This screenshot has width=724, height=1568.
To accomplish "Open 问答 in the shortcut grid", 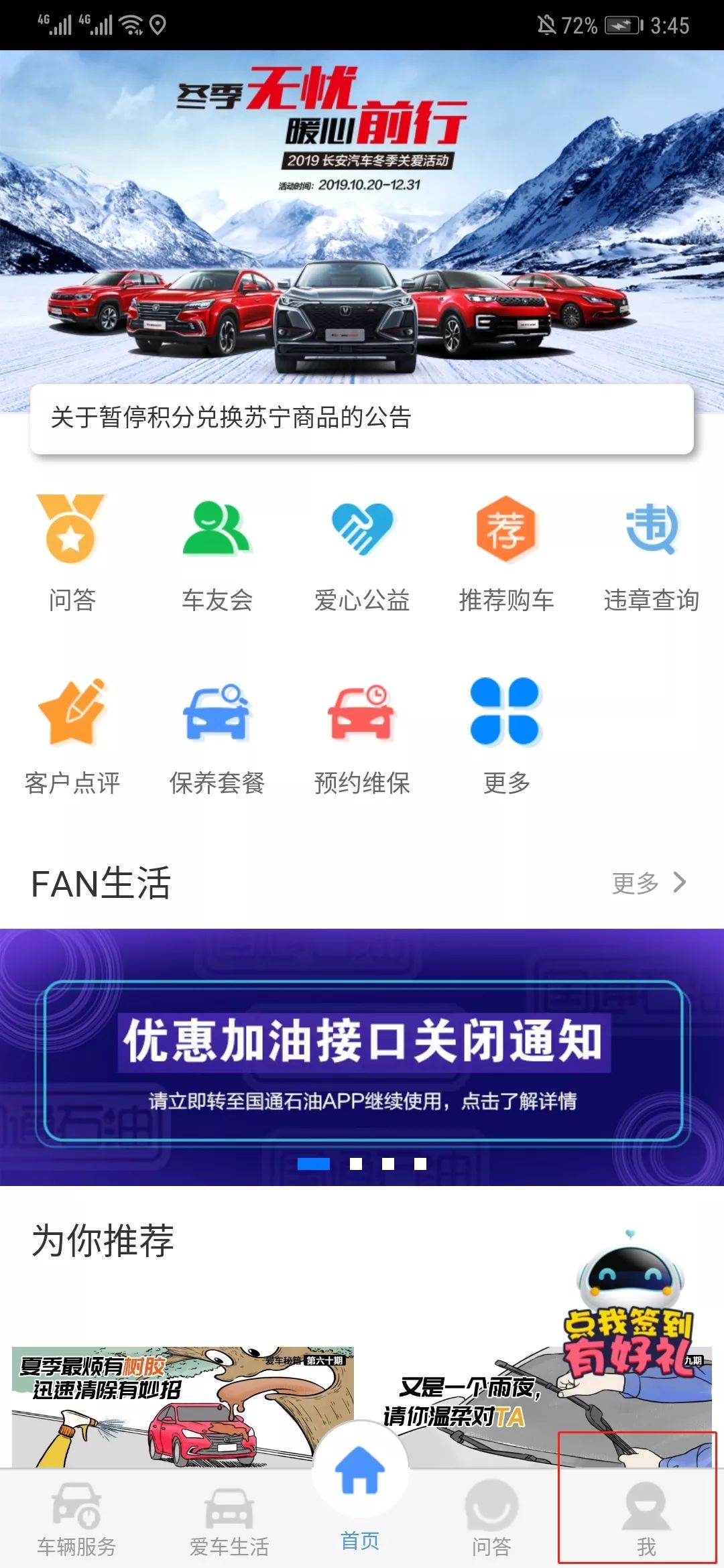I will pyautogui.click(x=72, y=553).
